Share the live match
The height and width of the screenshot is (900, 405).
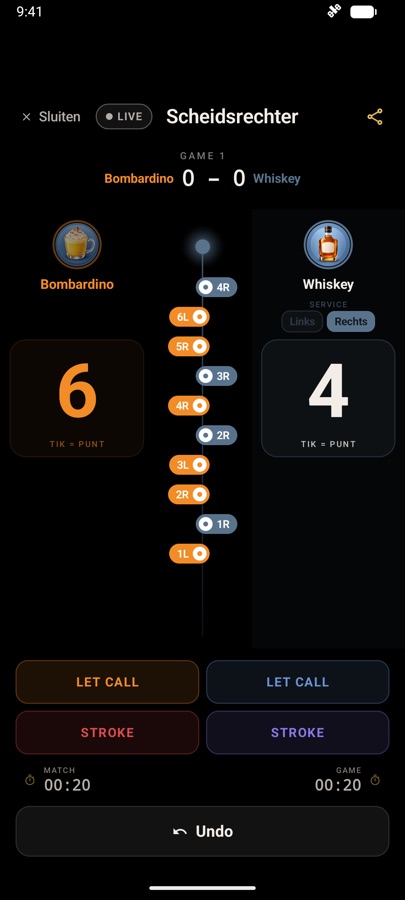(x=375, y=117)
